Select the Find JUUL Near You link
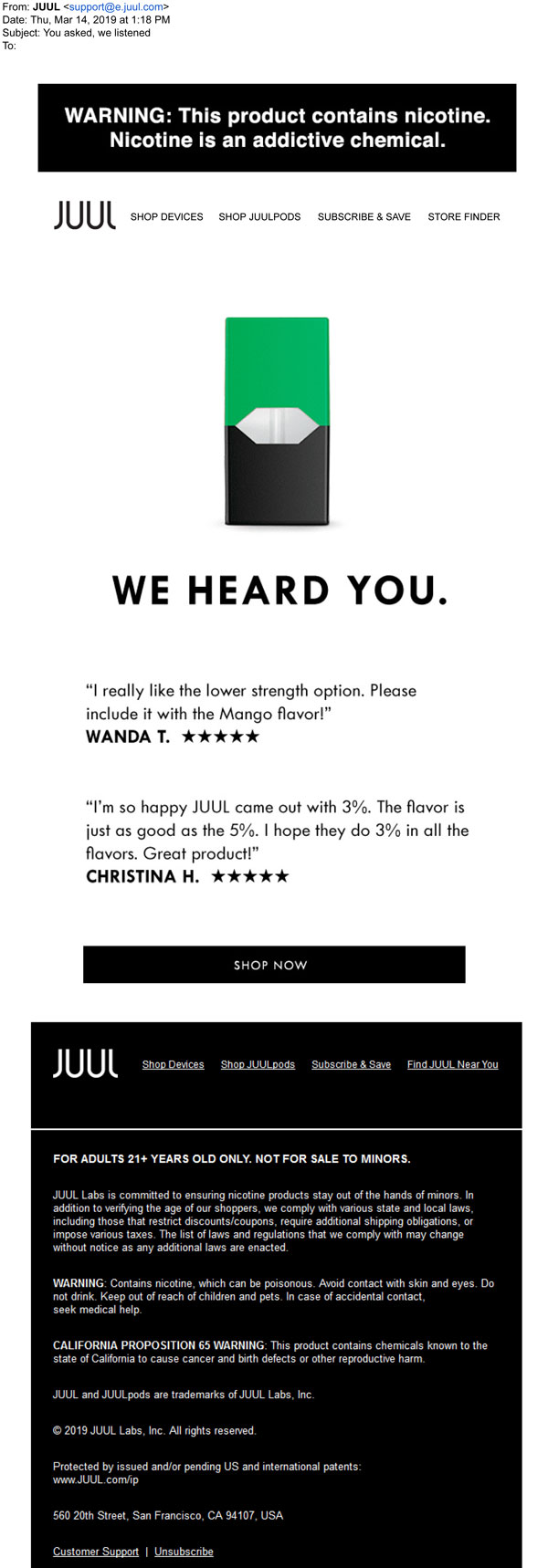Viewport: 548px width, 1568px height. point(452,1064)
